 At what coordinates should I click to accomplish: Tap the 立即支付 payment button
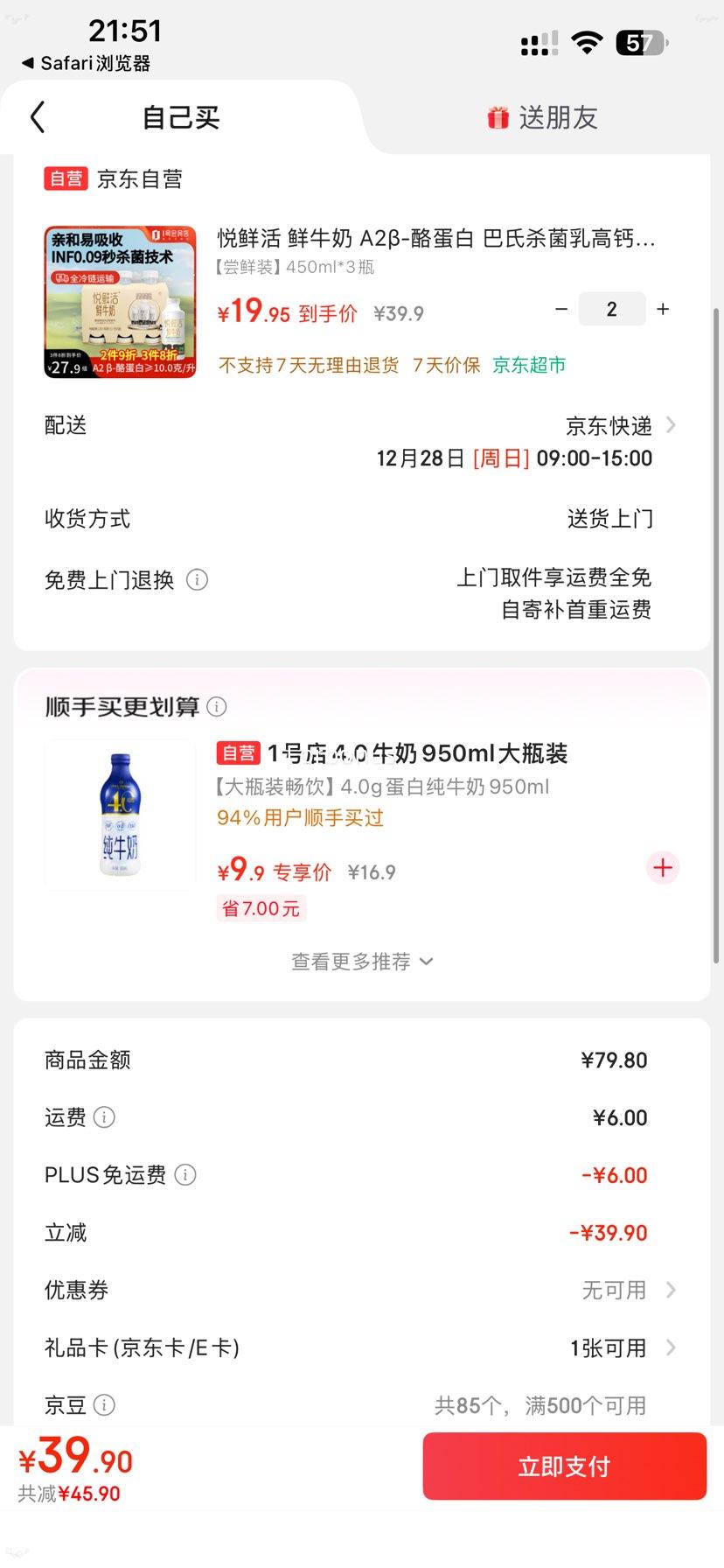coord(564,1466)
